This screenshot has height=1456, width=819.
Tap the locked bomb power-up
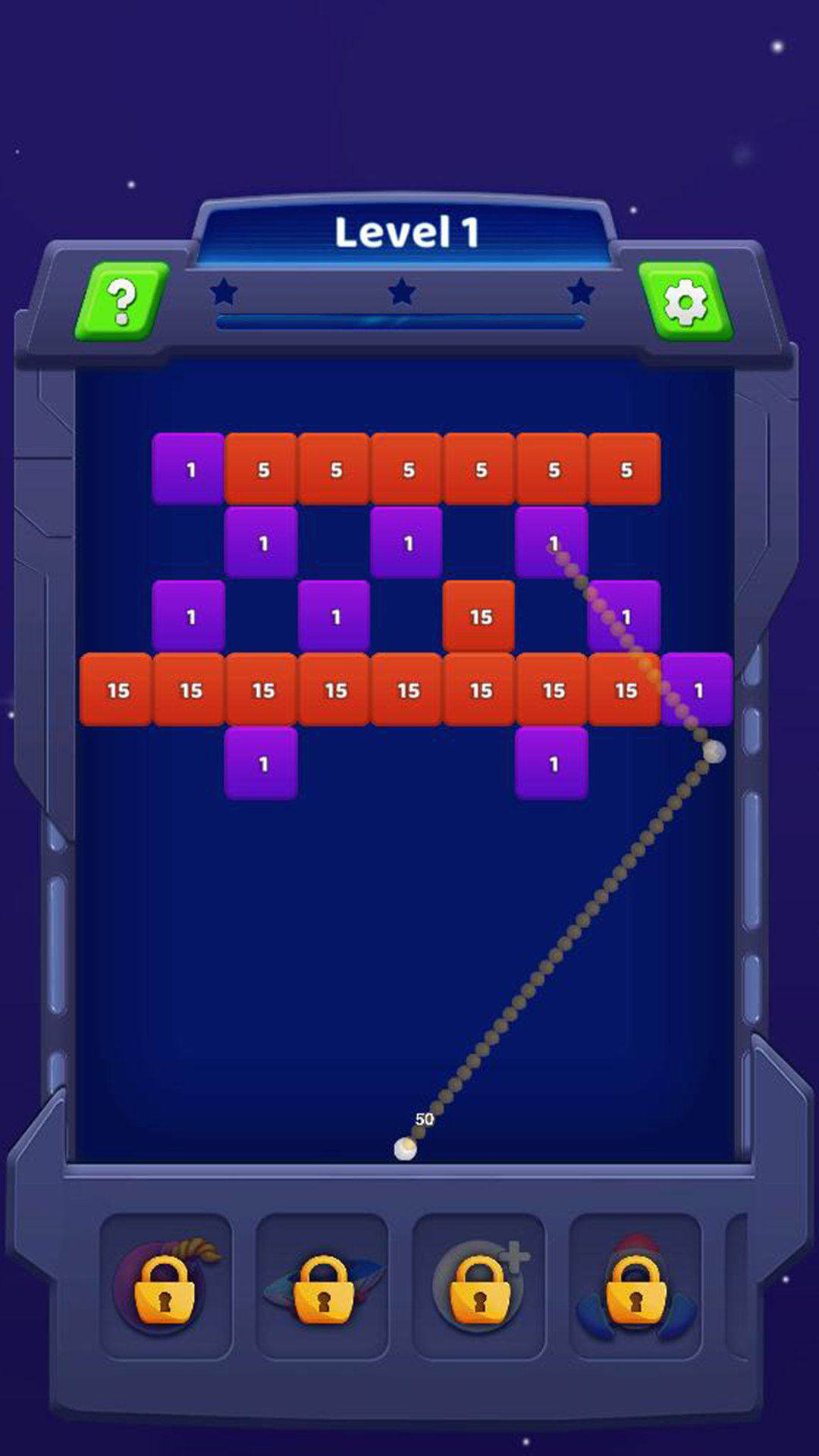166,1287
